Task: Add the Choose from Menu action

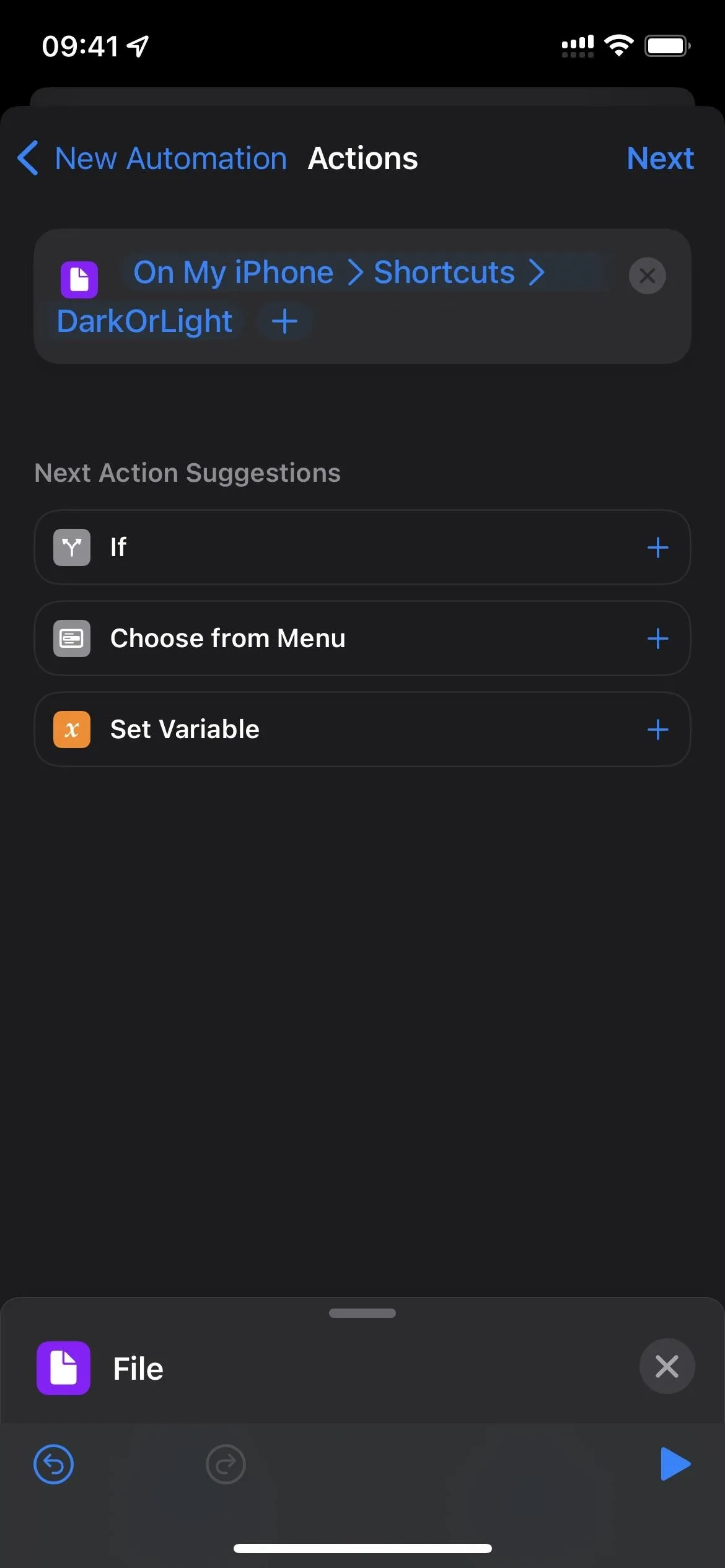Action: [x=657, y=638]
